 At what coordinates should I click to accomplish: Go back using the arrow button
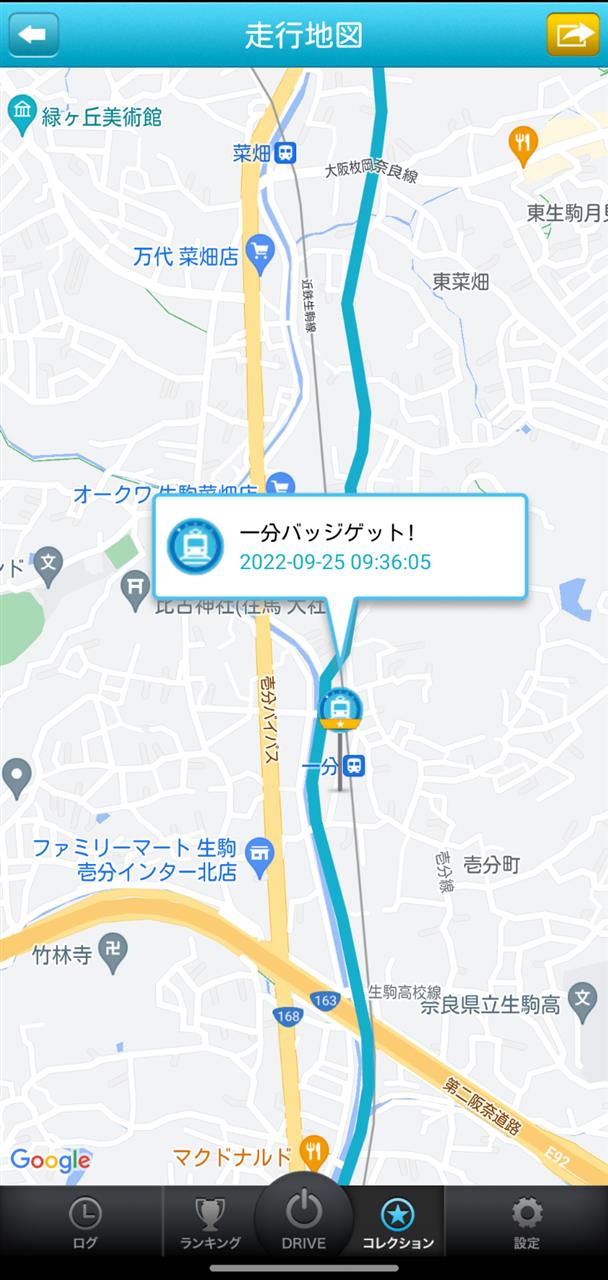(34, 35)
